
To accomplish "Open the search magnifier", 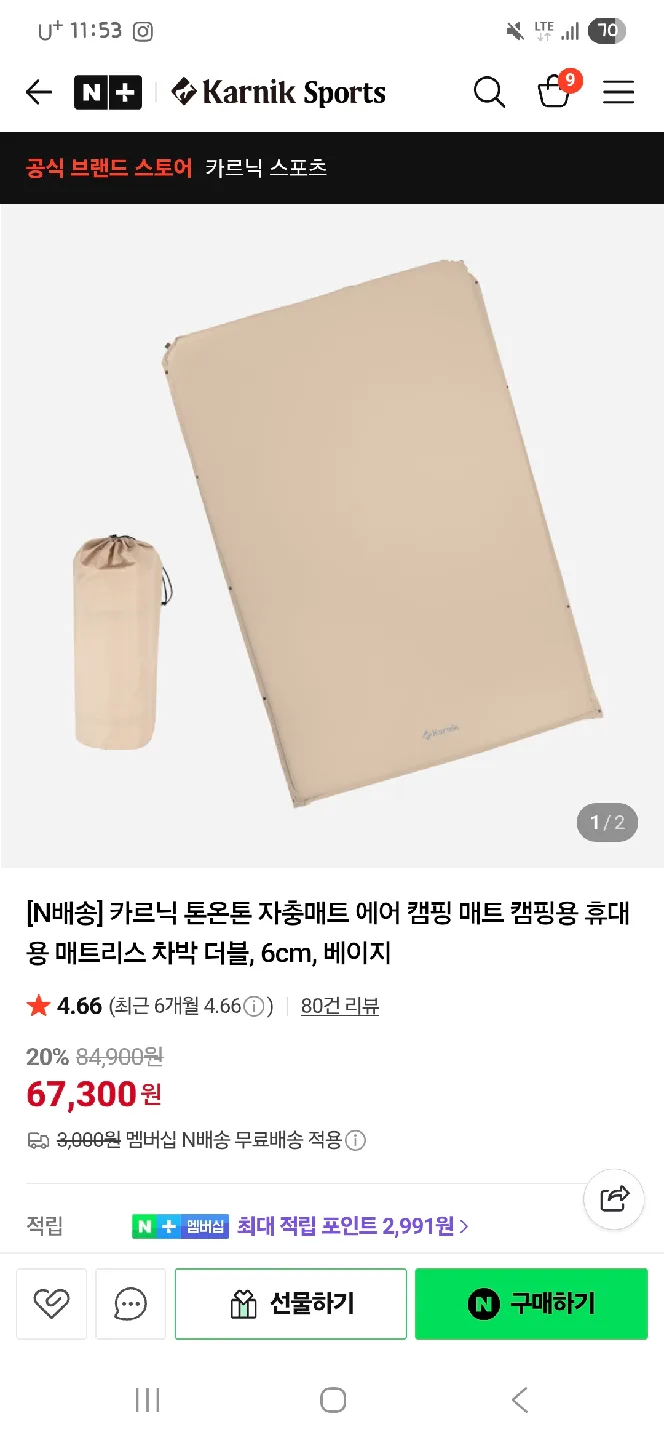I will pos(489,93).
